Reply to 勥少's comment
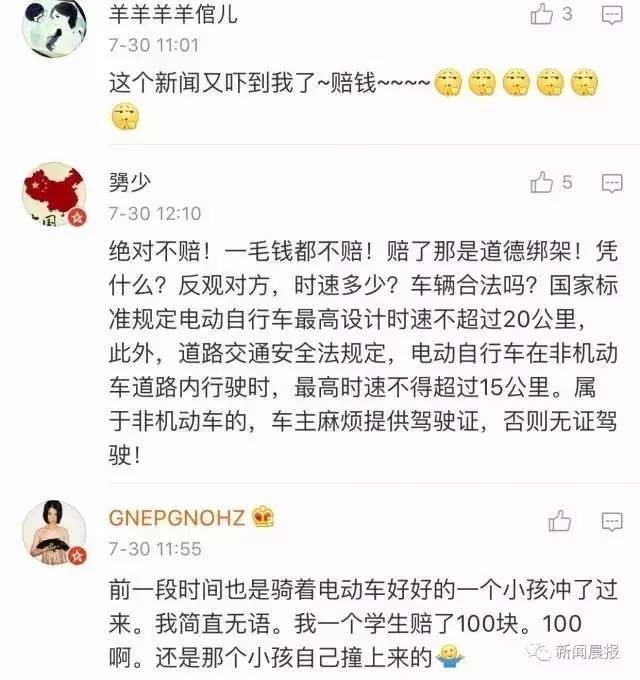Viewport: 640px width, 680px height. pos(609,182)
